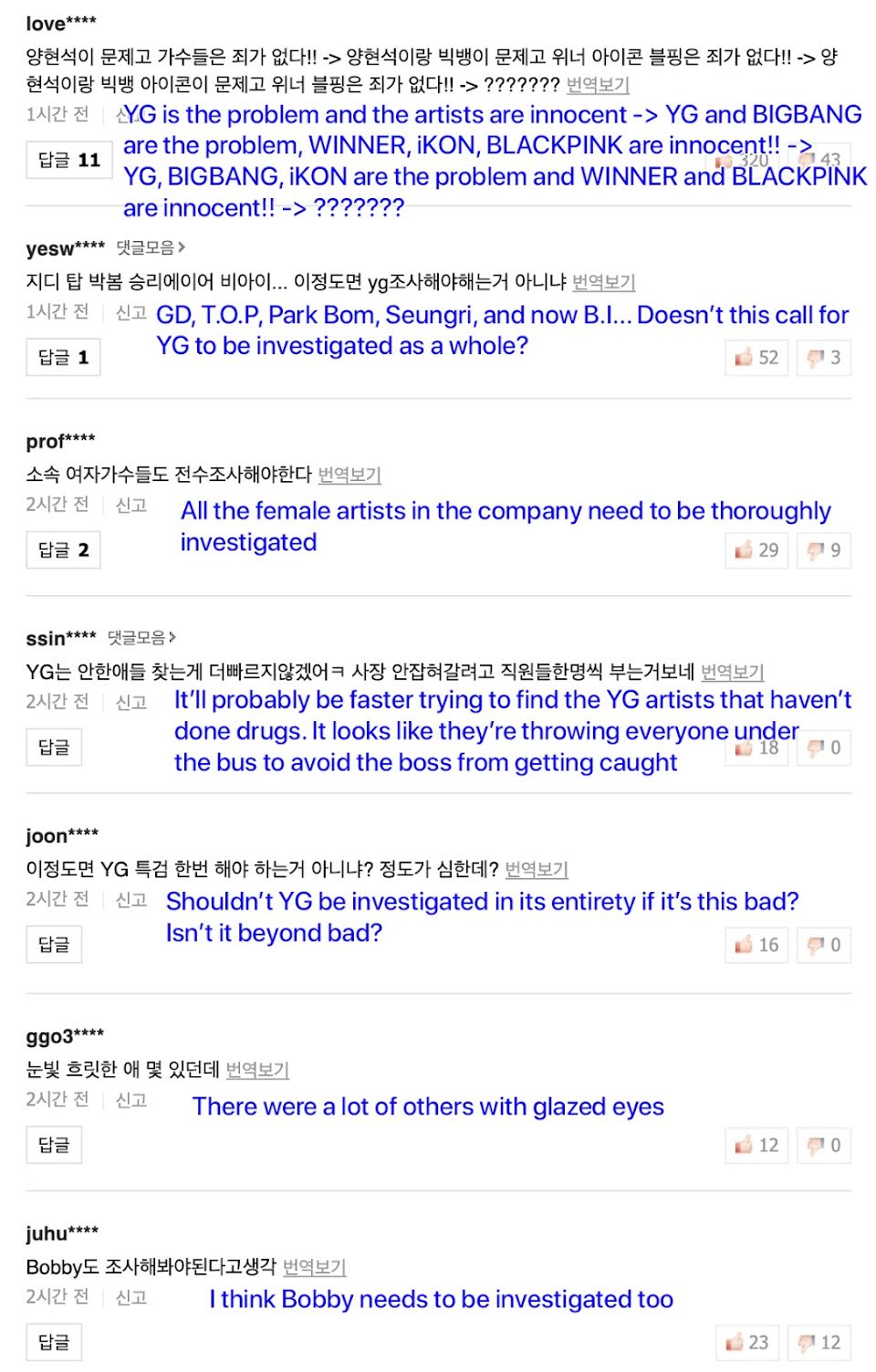Reply to juhu****'s comment about Bobby
The image size is (876, 1372).
point(54,1342)
